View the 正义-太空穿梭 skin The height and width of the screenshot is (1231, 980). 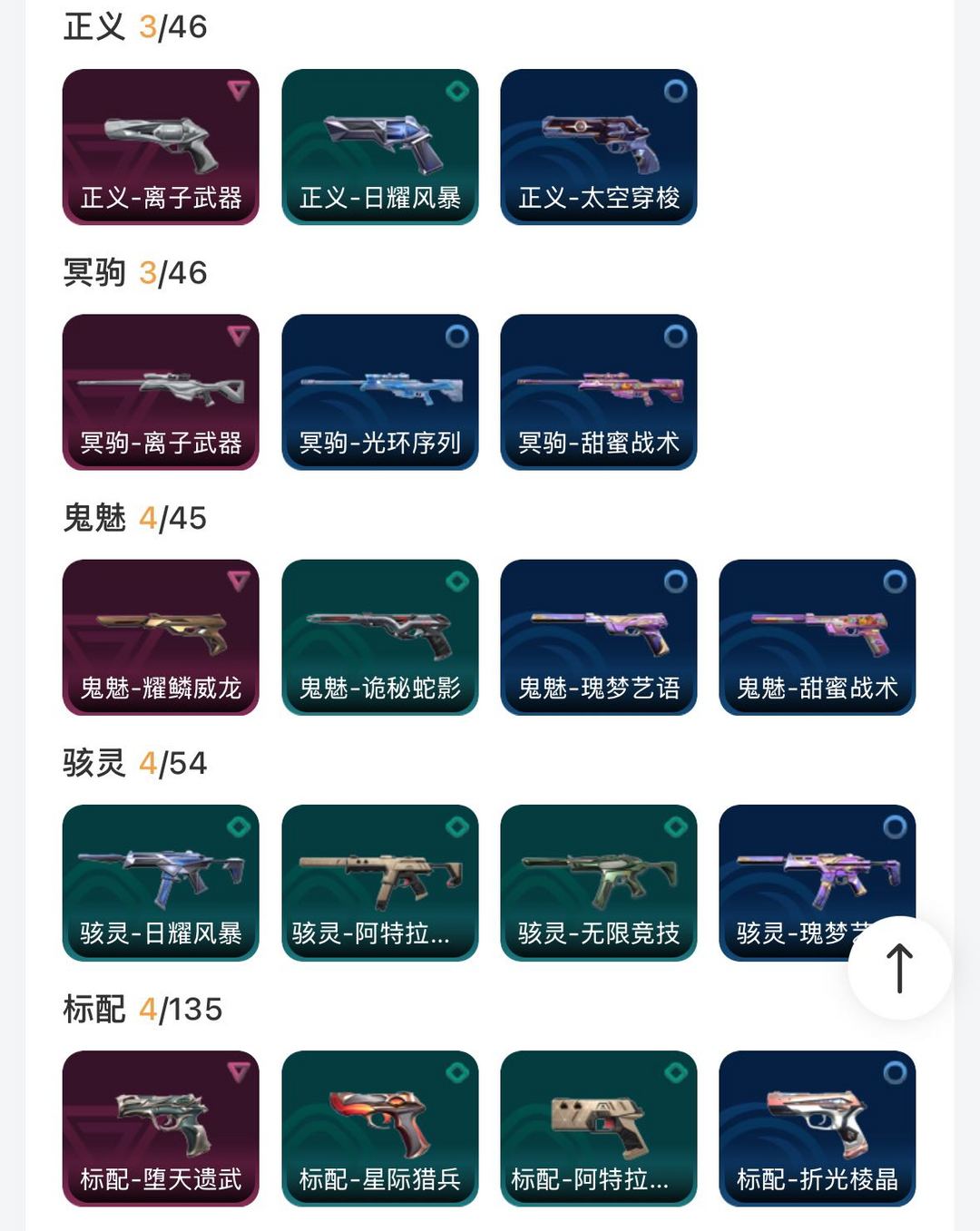tap(599, 147)
